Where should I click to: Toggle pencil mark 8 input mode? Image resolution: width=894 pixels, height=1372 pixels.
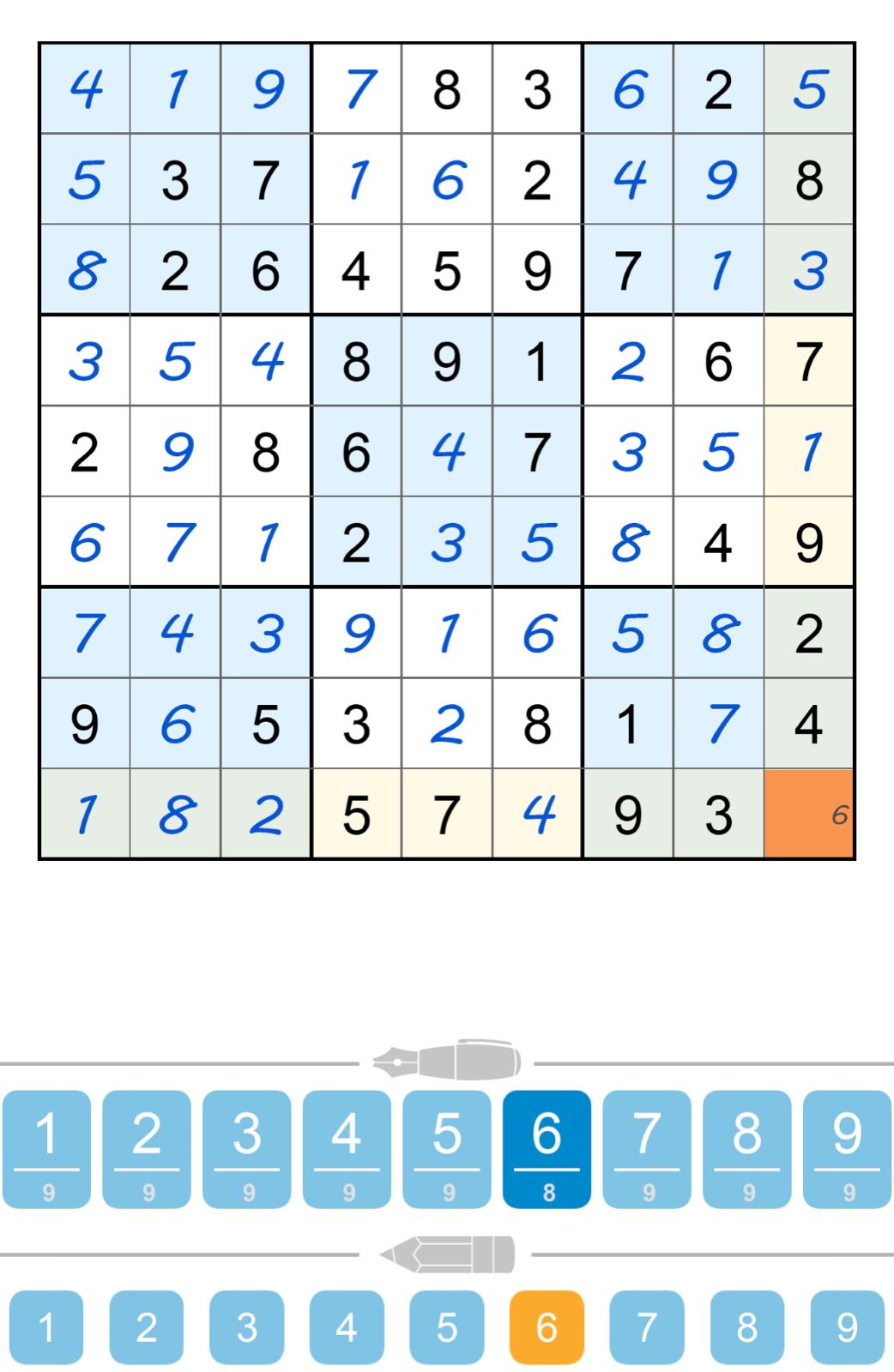(x=746, y=1326)
